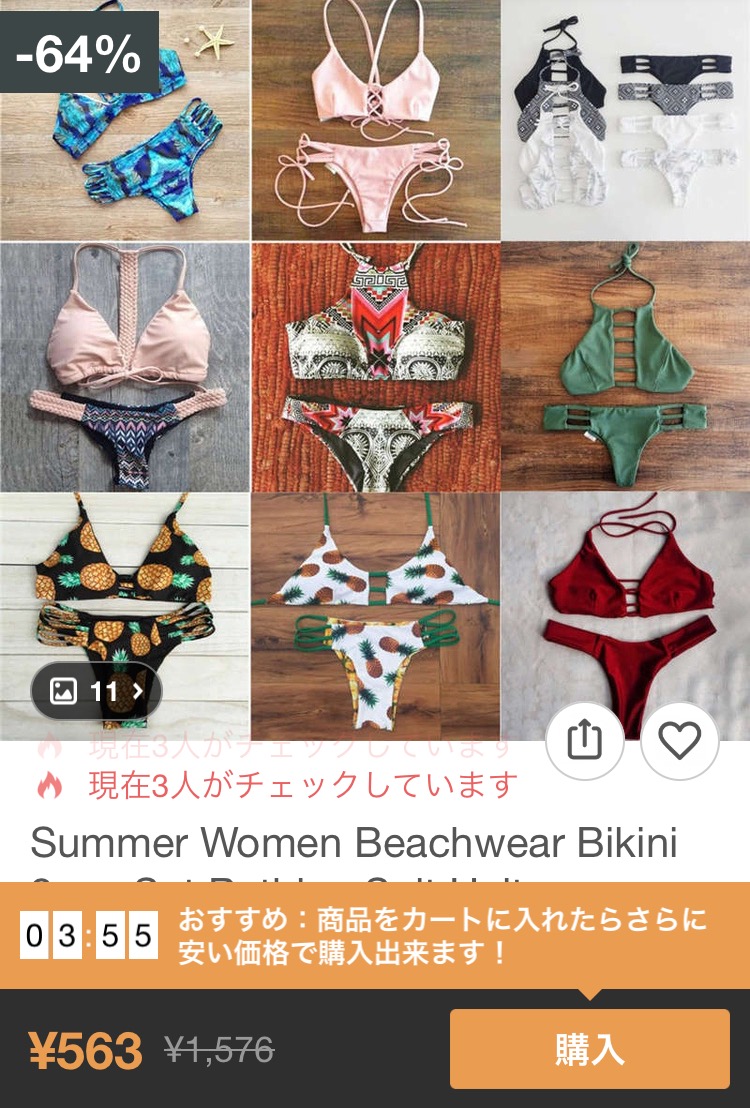Share this bikini product

coord(585,741)
